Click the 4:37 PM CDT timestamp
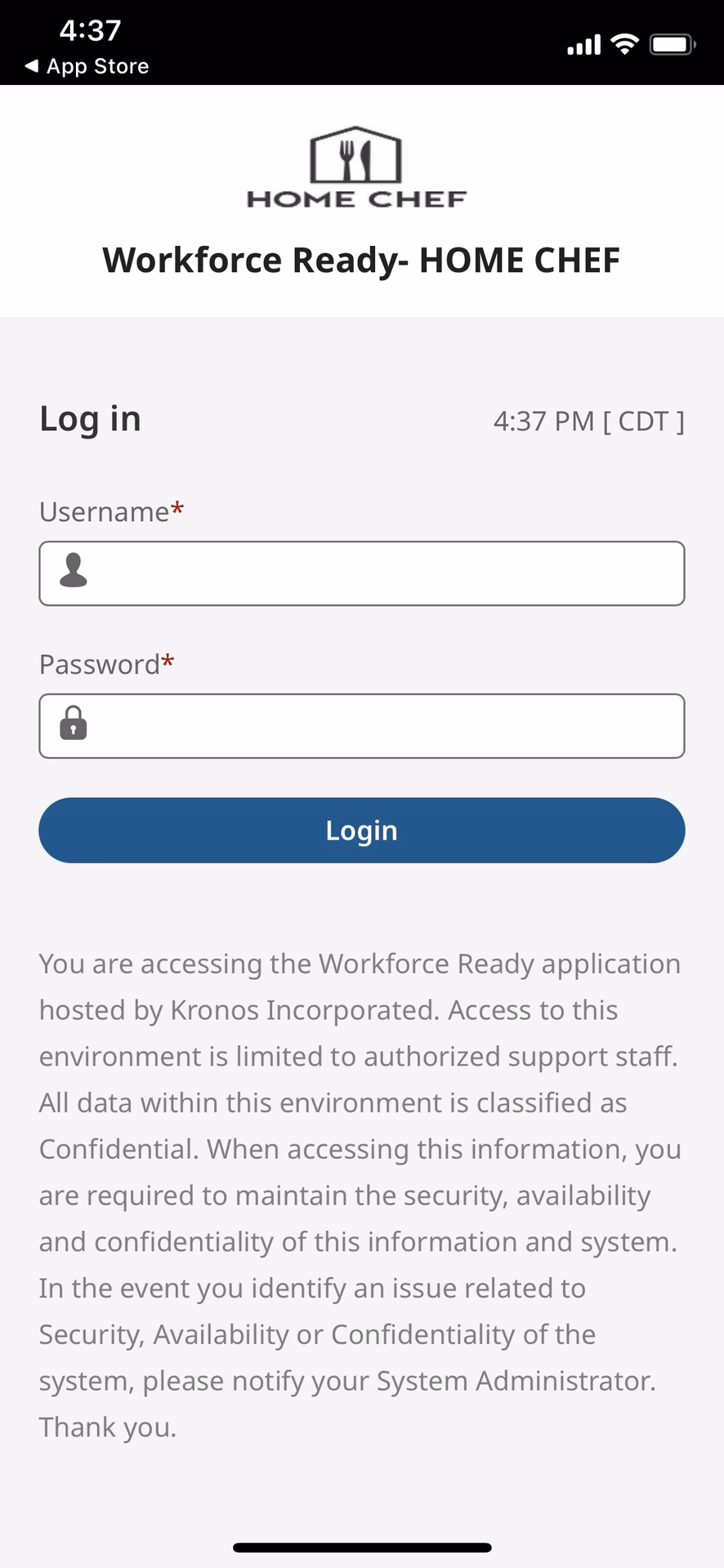Screen dimensions: 724x1568 point(588,421)
